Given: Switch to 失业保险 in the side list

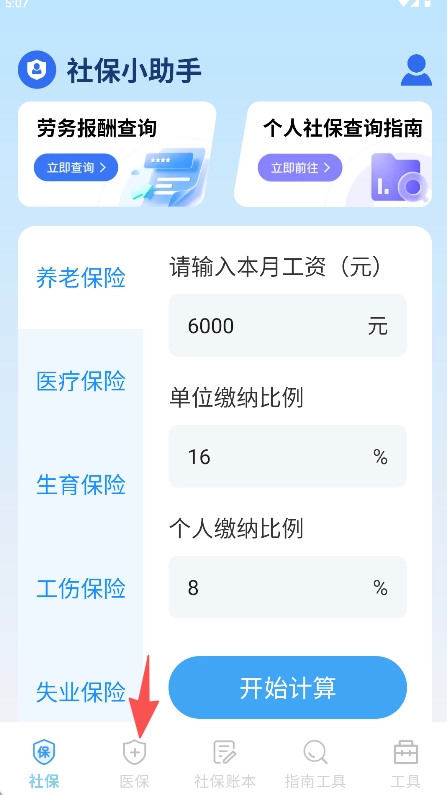Looking at the screenshot, I should [x=81, y=692].
